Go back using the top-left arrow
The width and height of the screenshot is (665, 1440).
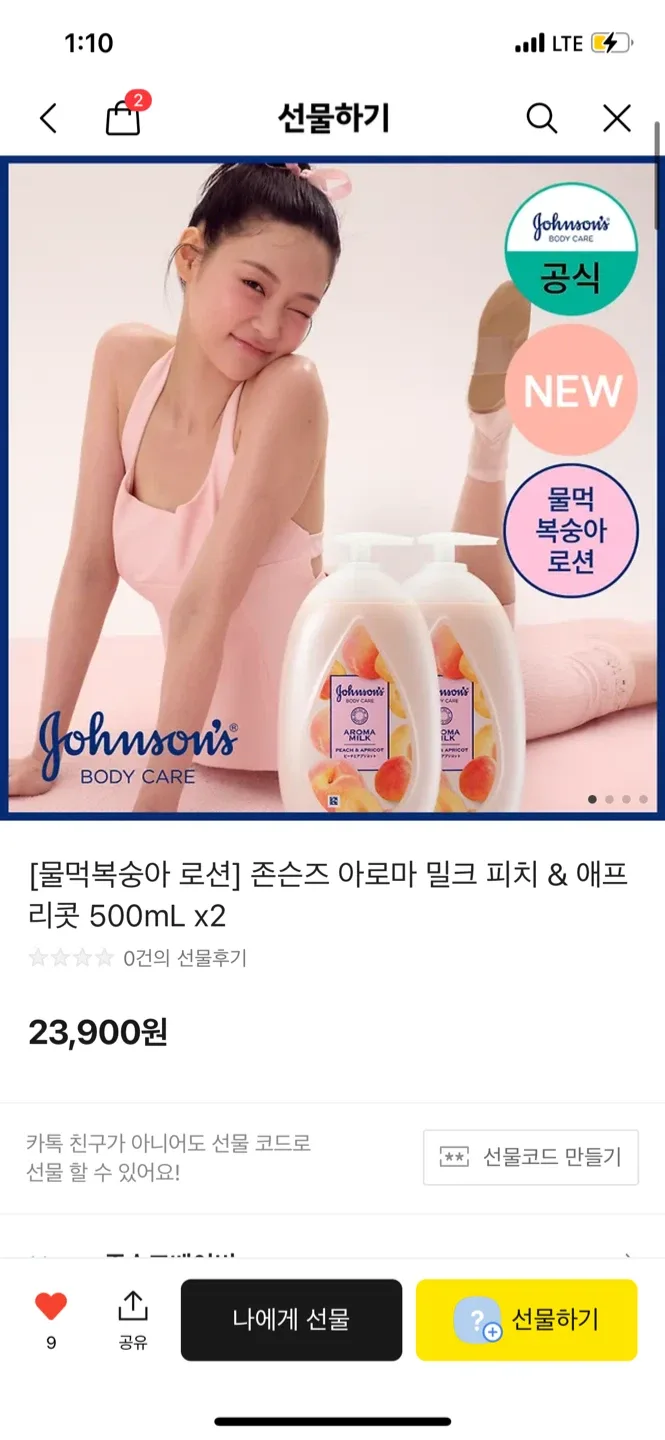click(x=48, y=119)
